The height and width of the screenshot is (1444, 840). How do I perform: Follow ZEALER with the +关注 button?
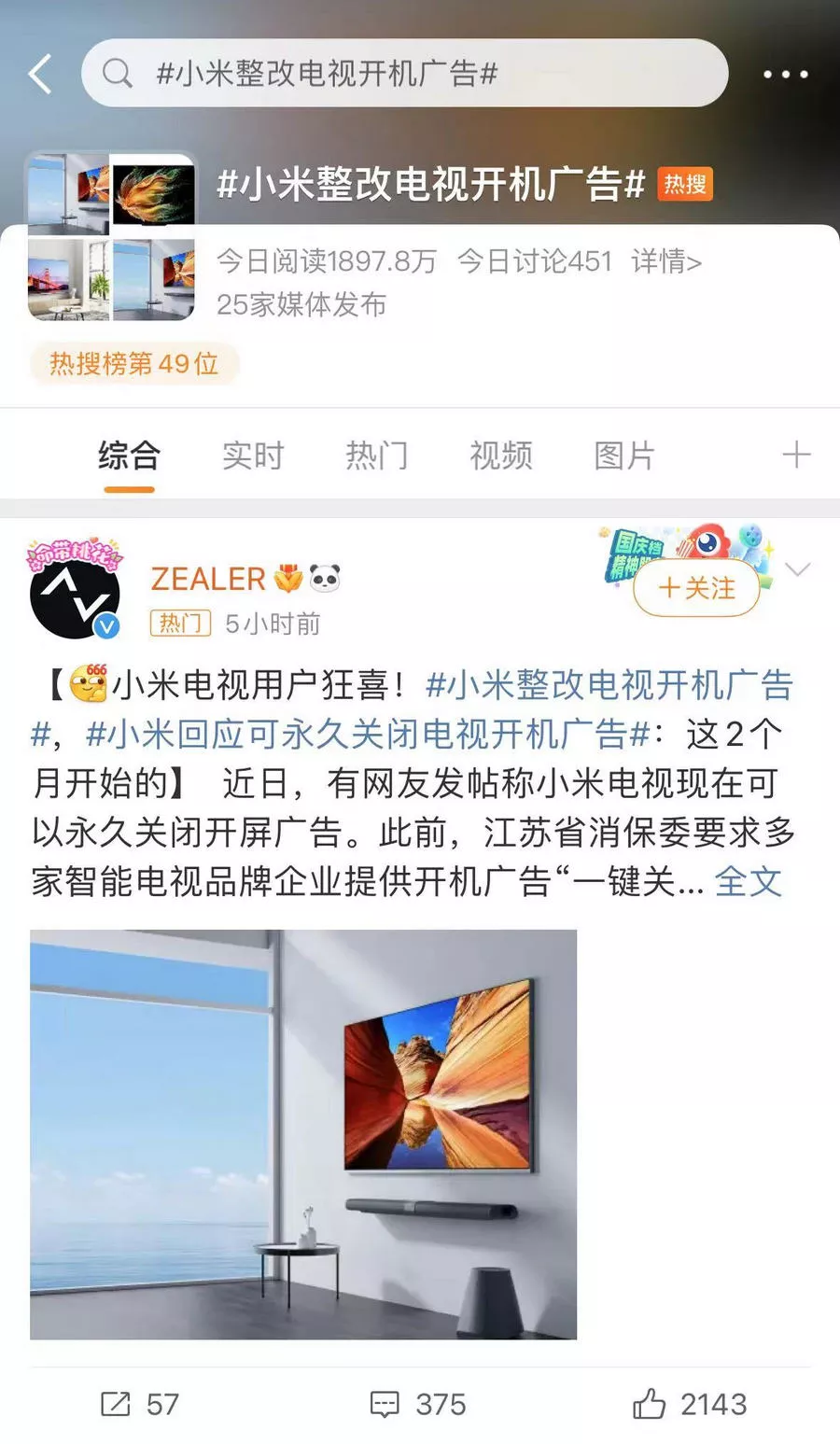tap(696, 588)
